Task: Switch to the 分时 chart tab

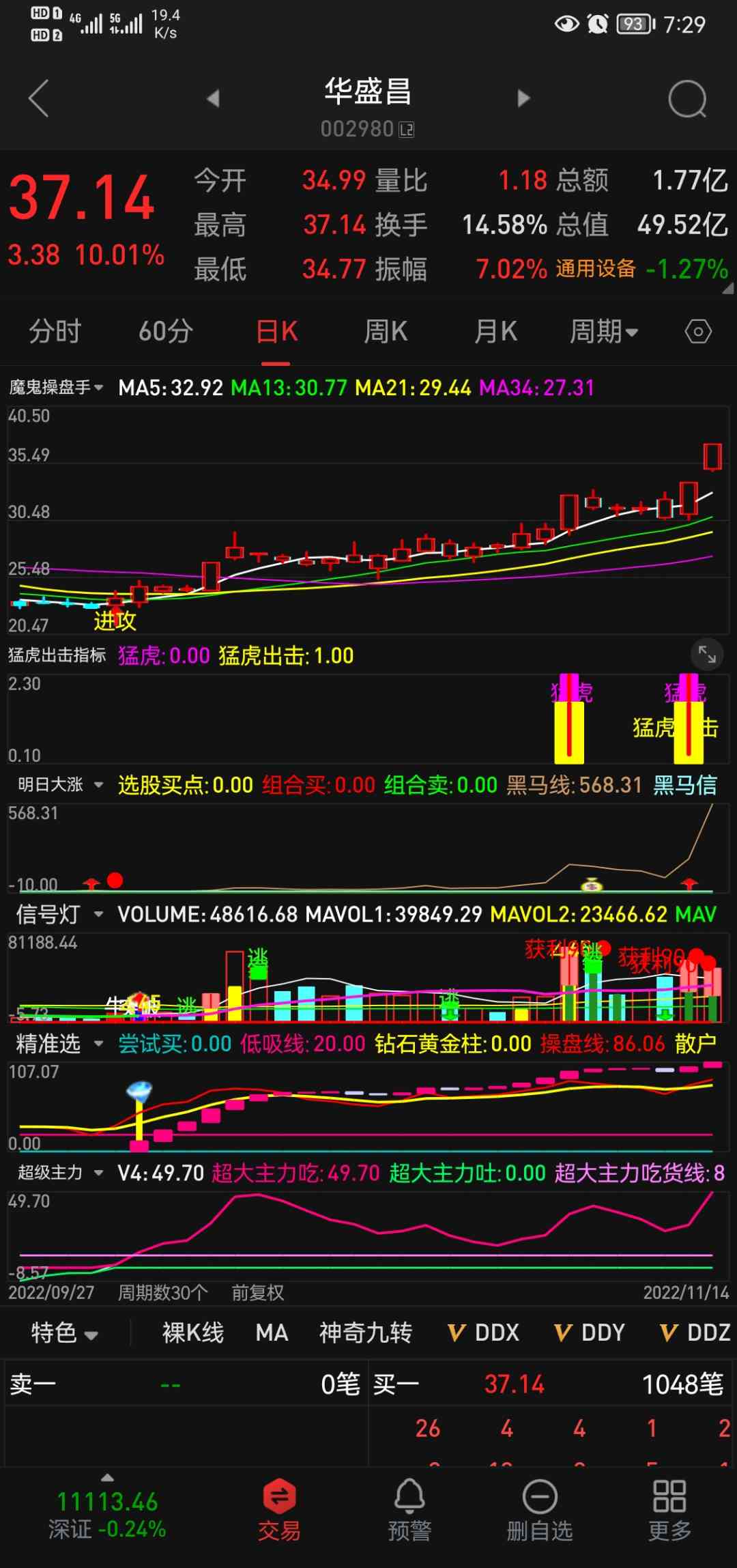Action: pyautogui.click(x=55, y=332)
